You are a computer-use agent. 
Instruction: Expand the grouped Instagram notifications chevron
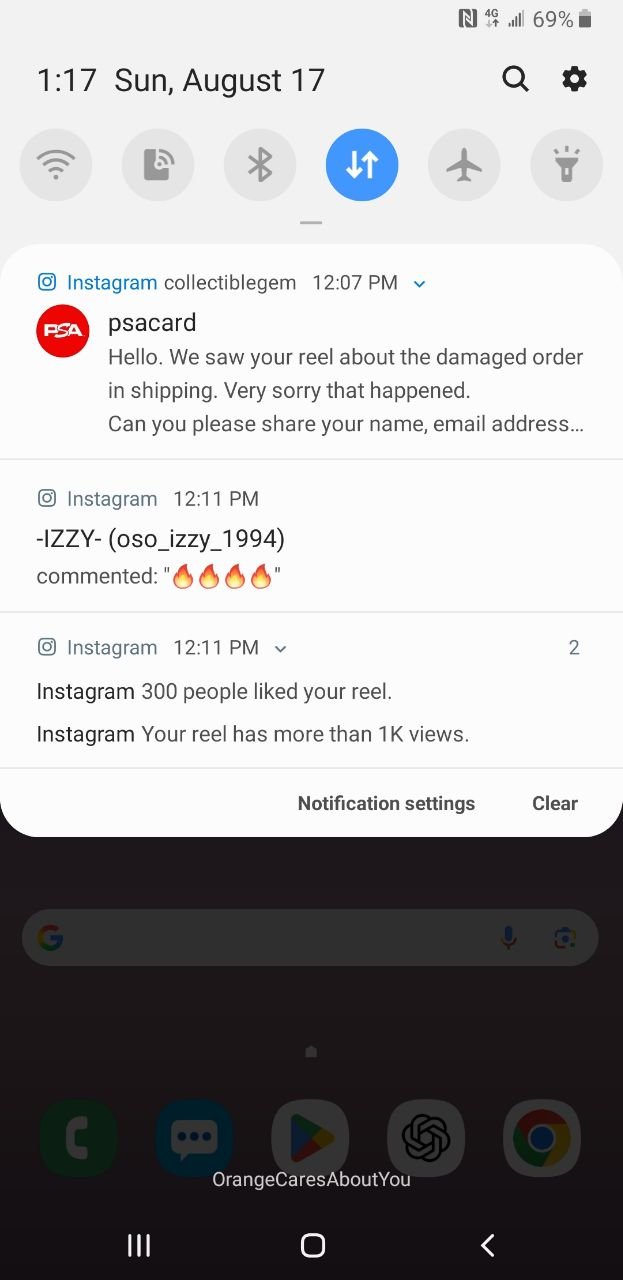(281, 649)
